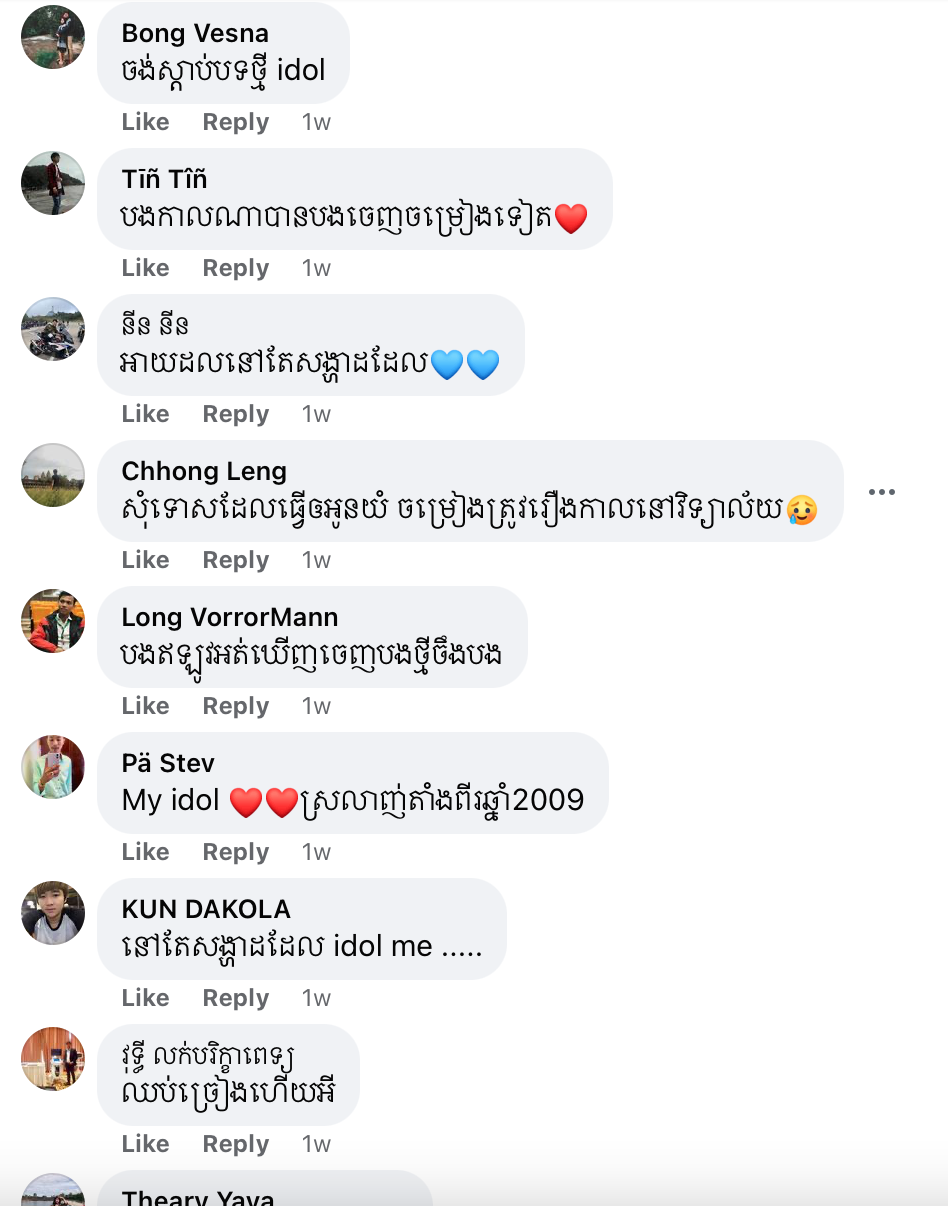
Task: Like Pä Stev's comment
Action: [145, 852]
